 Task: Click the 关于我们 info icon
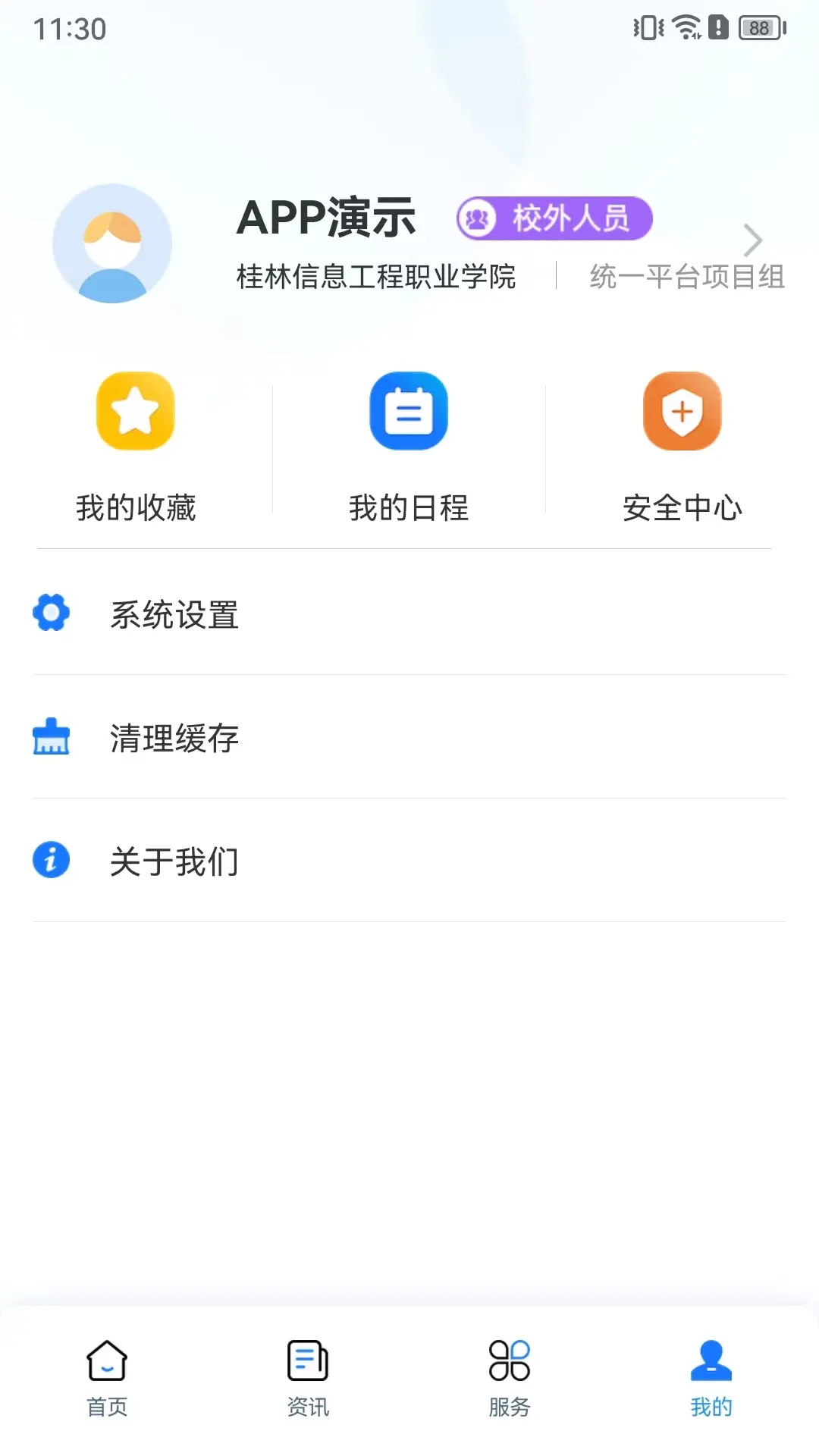[50, 859]
